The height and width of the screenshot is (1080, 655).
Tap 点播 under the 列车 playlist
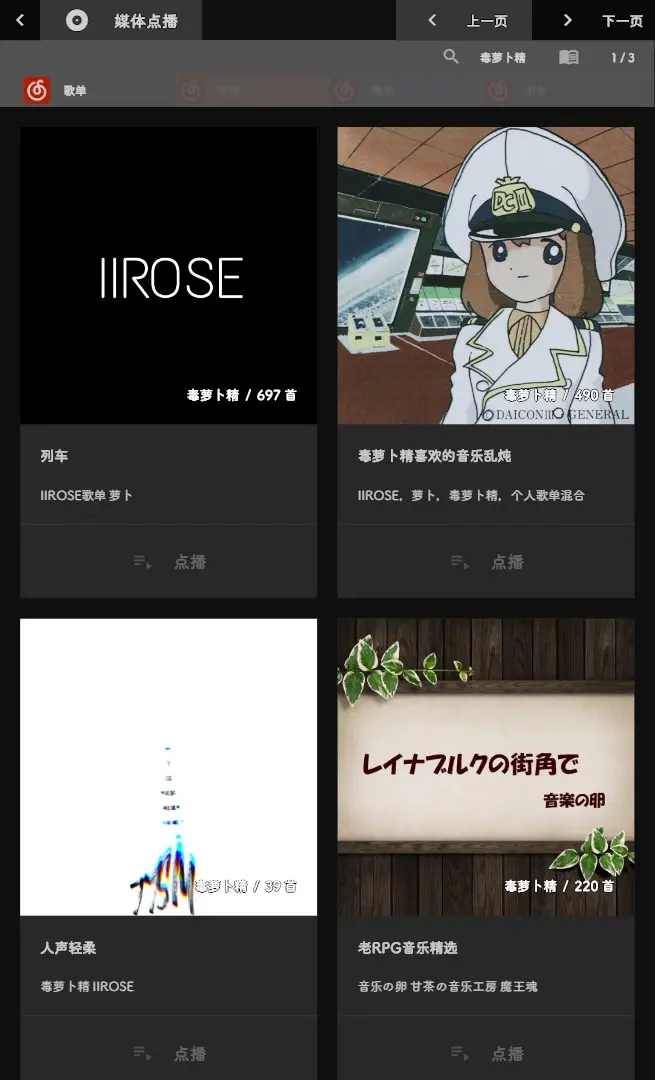pos(169,562)
